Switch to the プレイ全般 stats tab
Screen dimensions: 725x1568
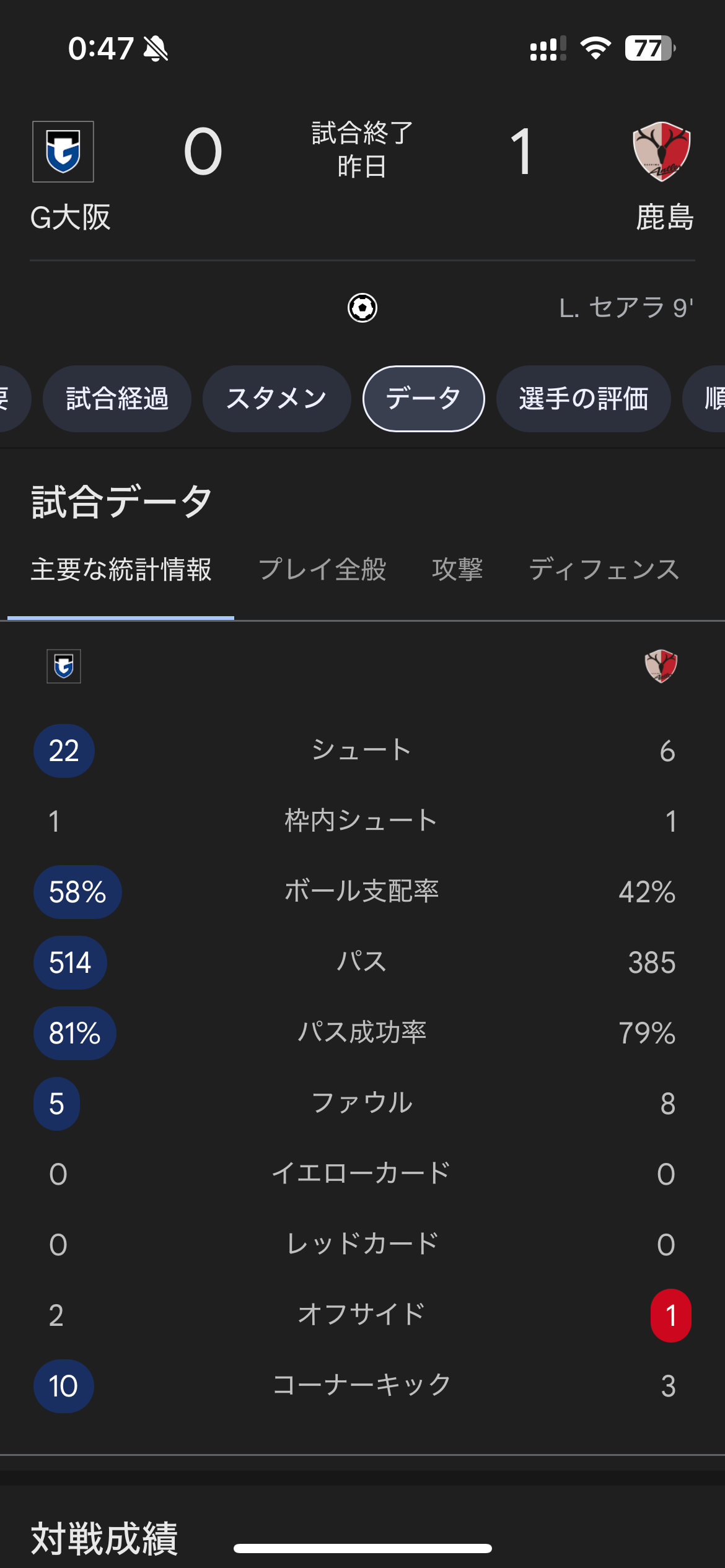click(x=322, y=570)
